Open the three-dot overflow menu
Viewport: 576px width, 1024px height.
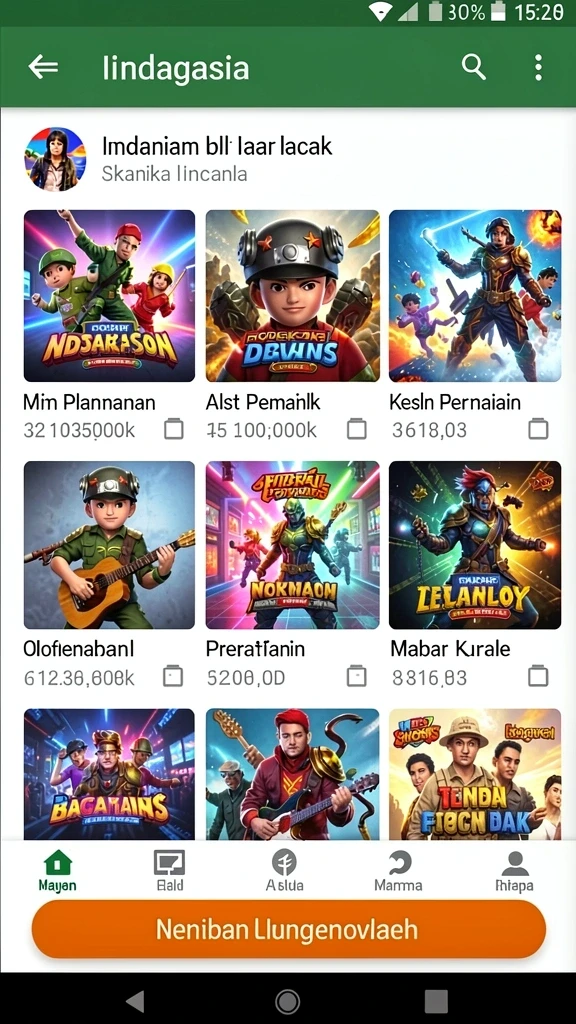pyautogui.click(x=538, y=67)
